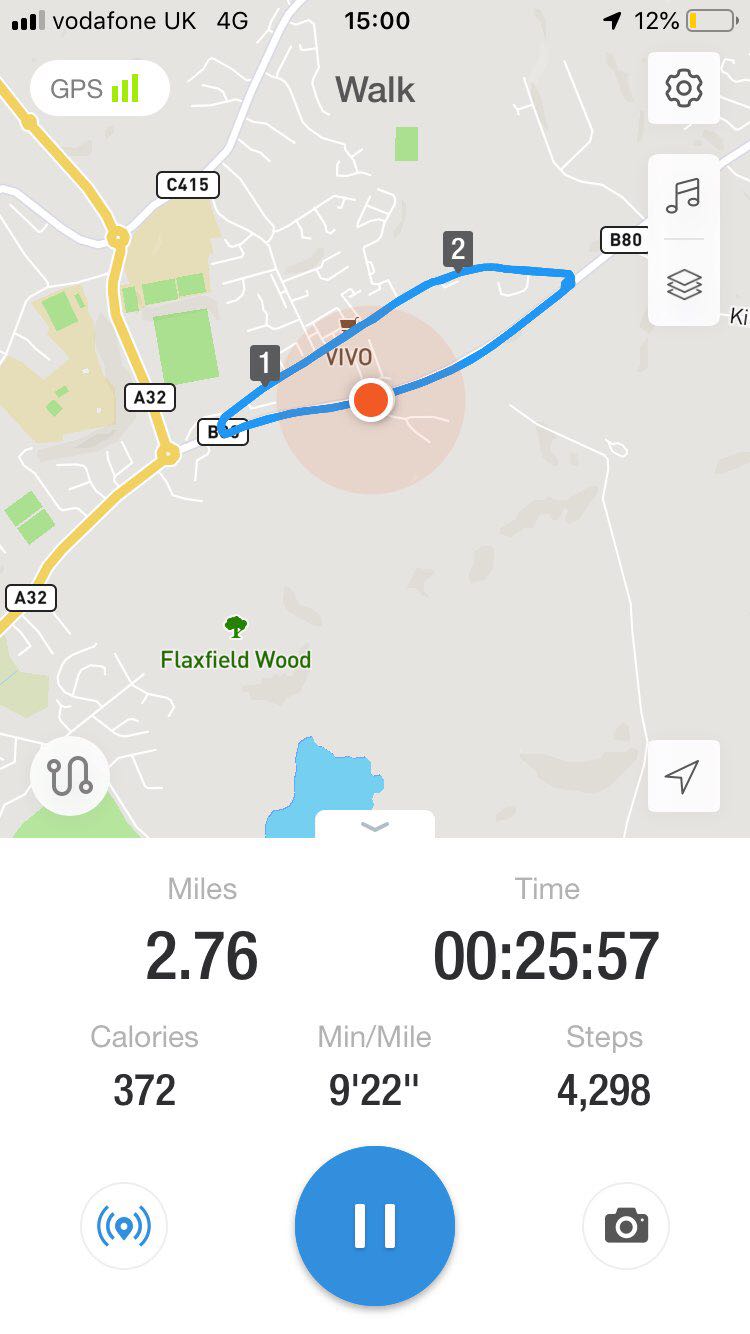The image size is (750, 1334).
Task: Recenter map on current location
Action: (683, 776)
